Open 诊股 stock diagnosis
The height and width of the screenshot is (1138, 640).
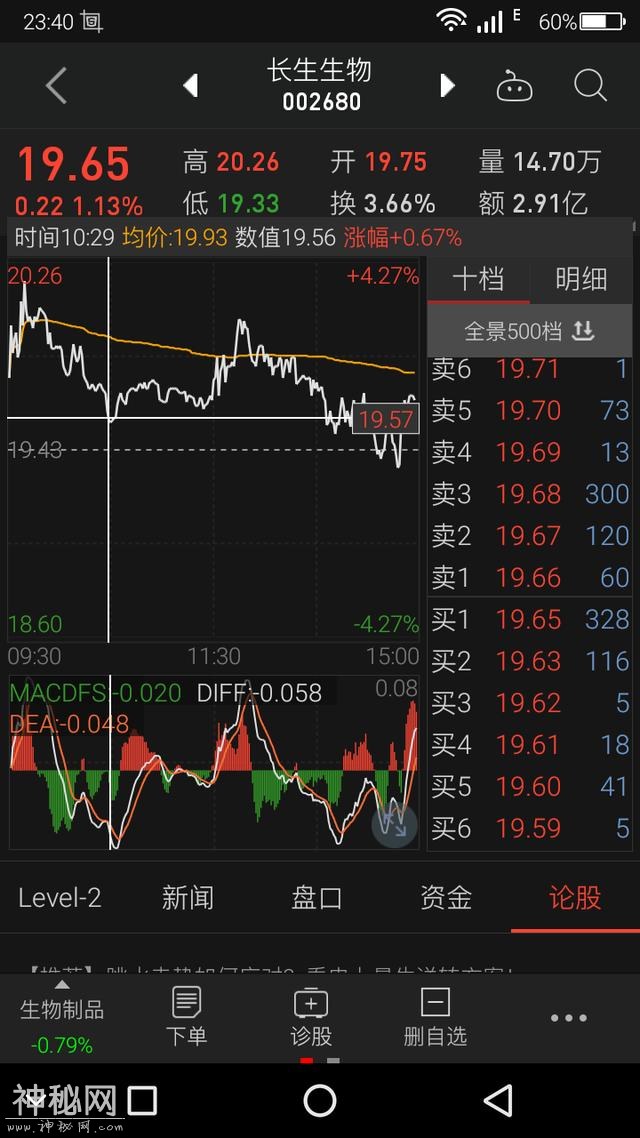click(x=311, y=1016)
